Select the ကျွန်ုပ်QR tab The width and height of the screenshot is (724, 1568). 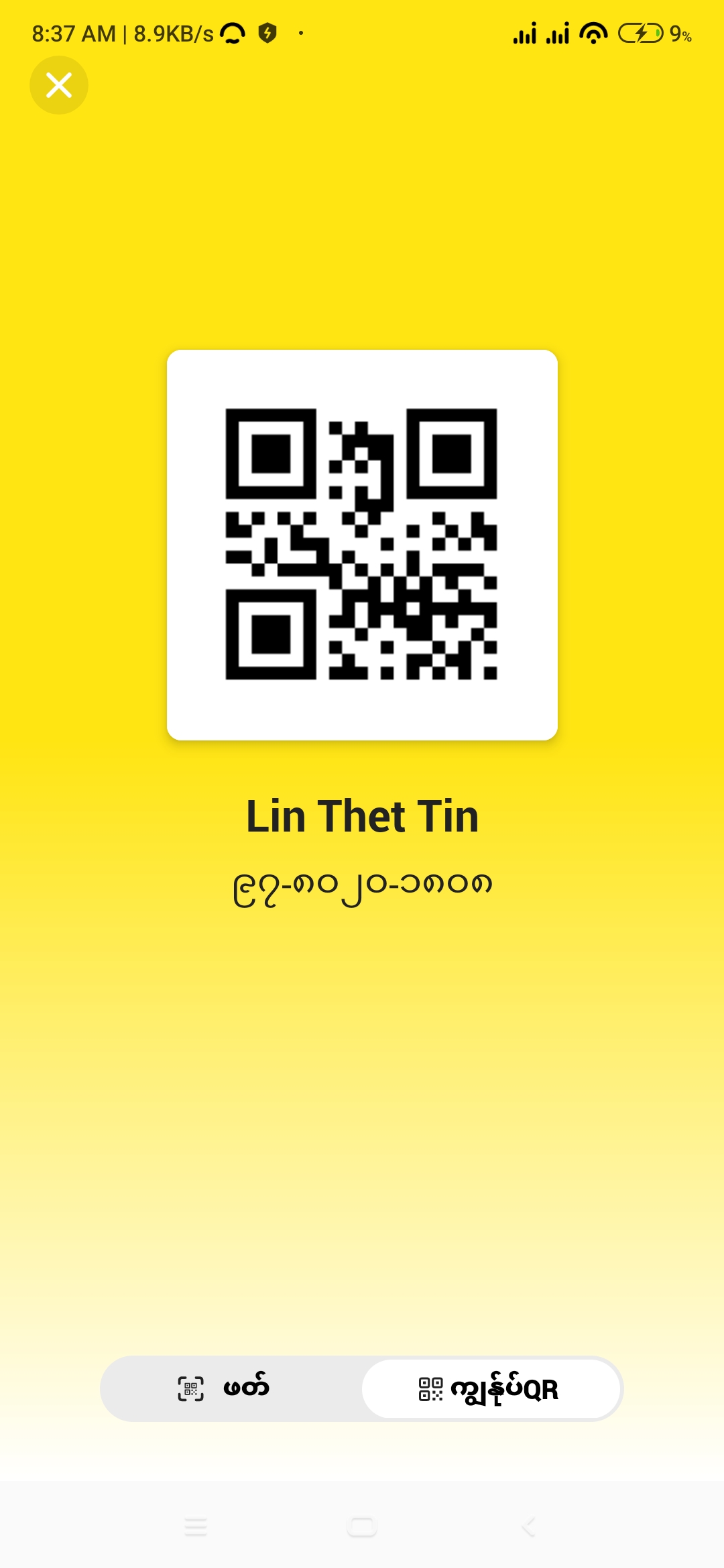[490, 1388]
